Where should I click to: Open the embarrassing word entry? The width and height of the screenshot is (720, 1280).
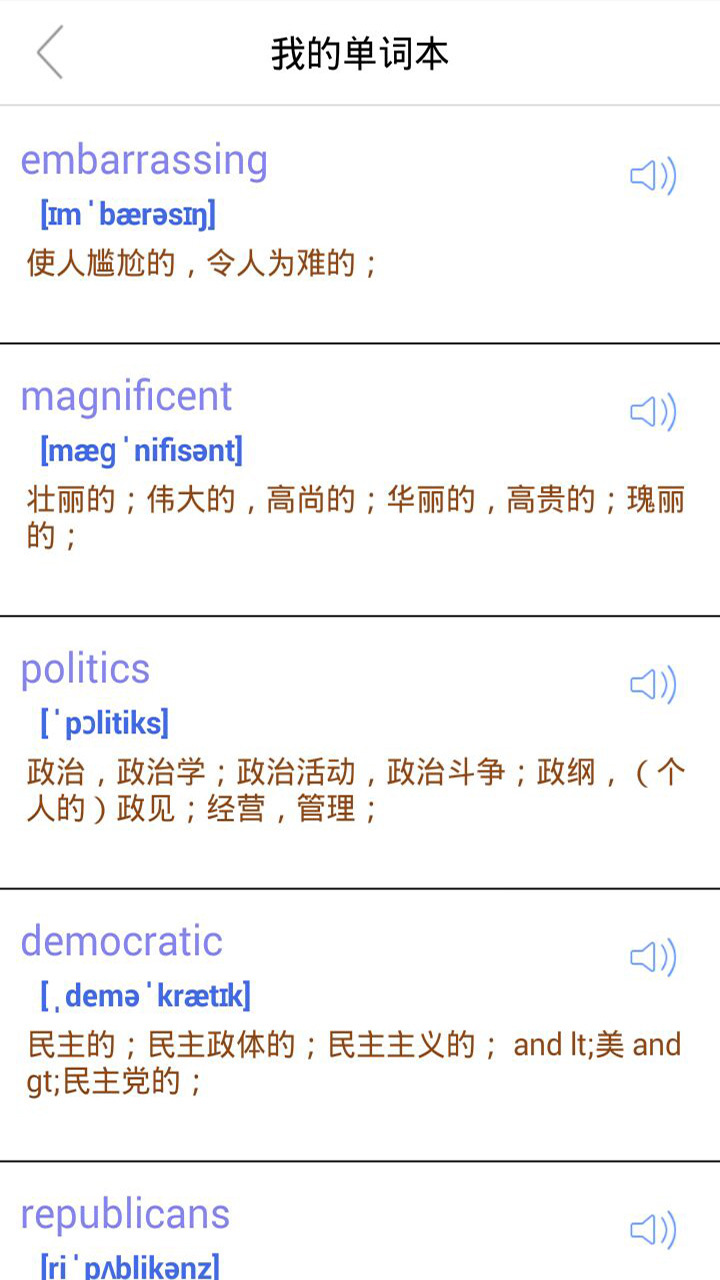(x=360, y=225)
